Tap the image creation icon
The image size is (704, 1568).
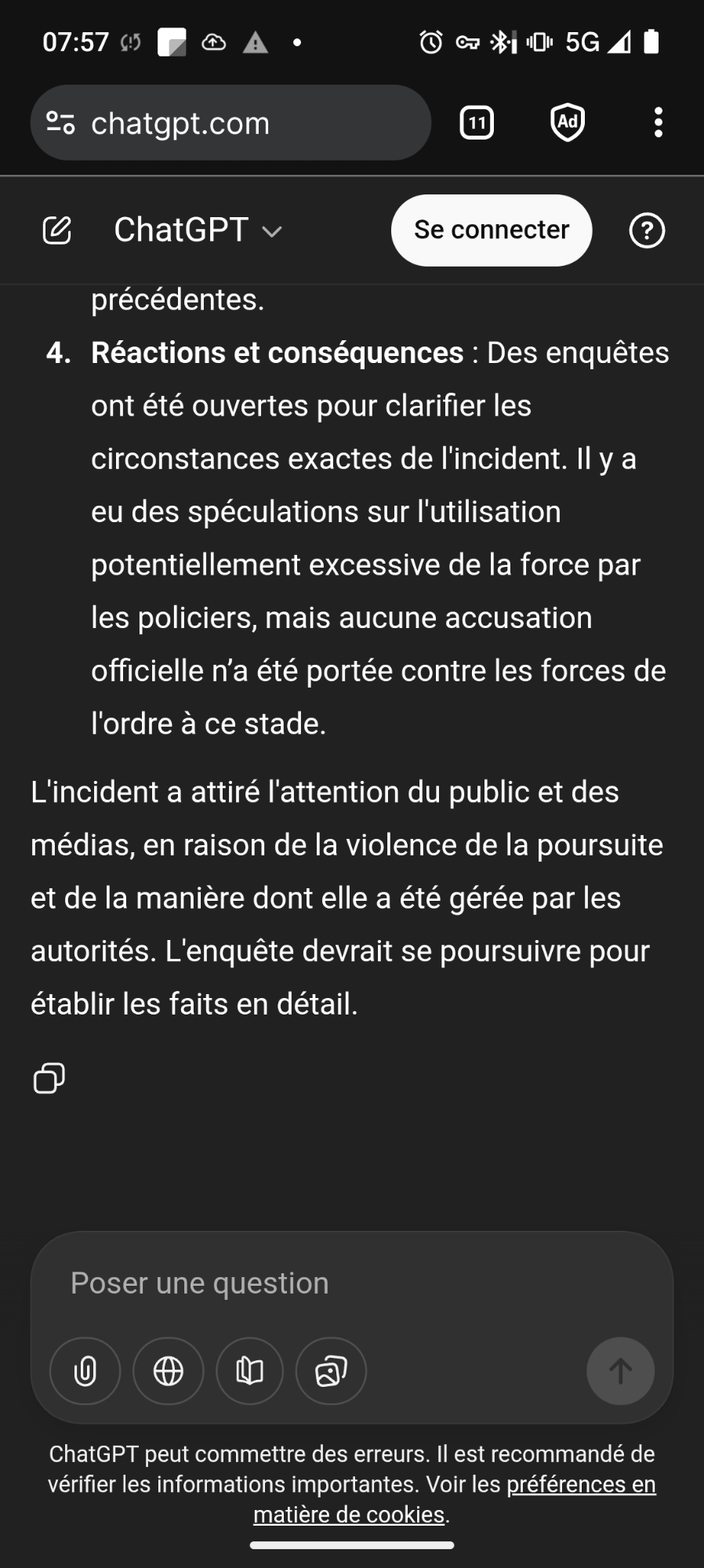click(331, 1371)
